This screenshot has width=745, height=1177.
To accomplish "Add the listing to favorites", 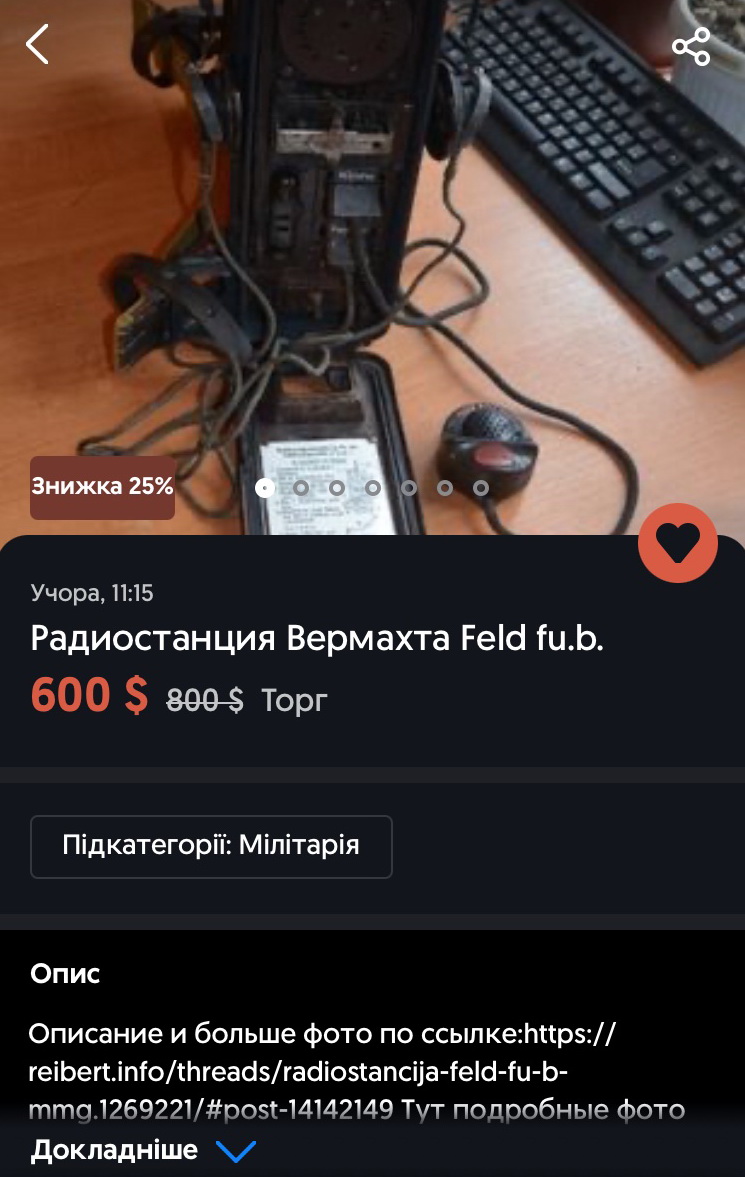I will tap(678, 543).
